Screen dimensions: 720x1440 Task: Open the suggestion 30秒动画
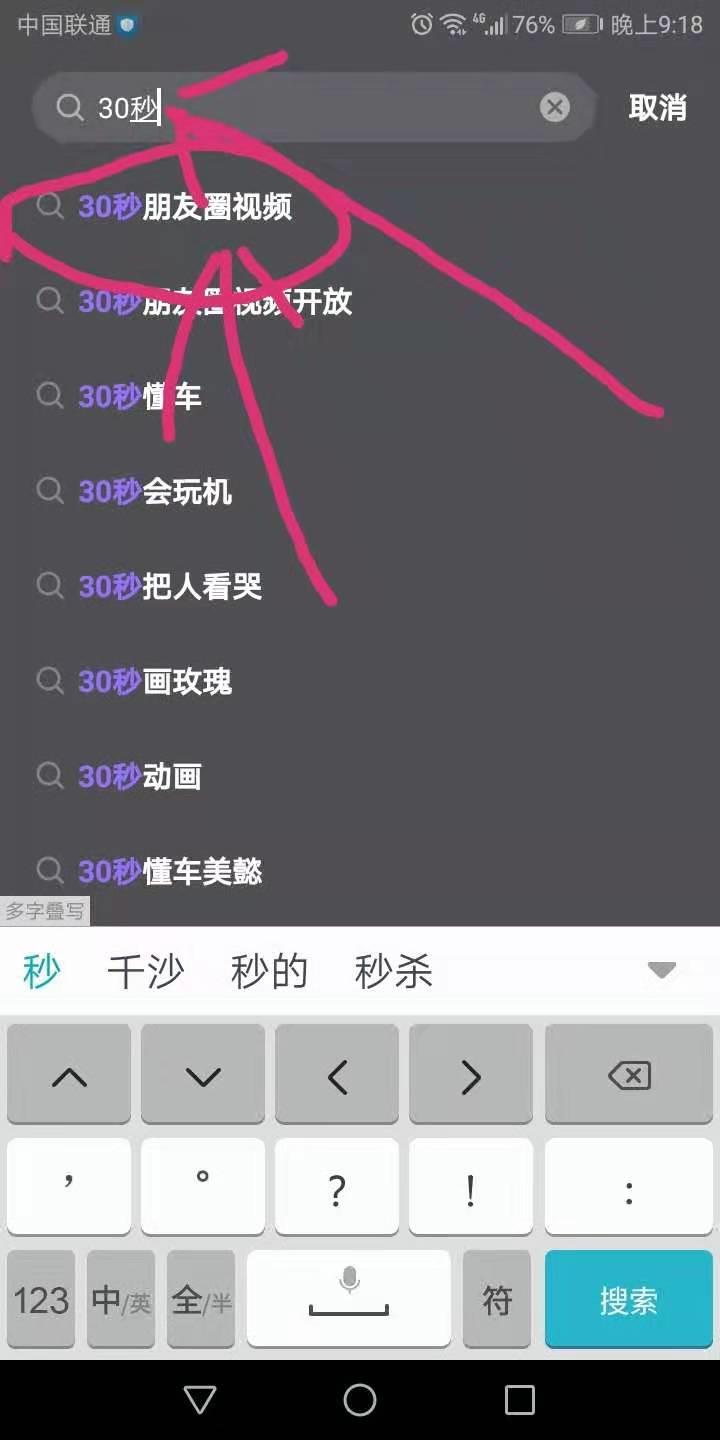tap(140, 777)
